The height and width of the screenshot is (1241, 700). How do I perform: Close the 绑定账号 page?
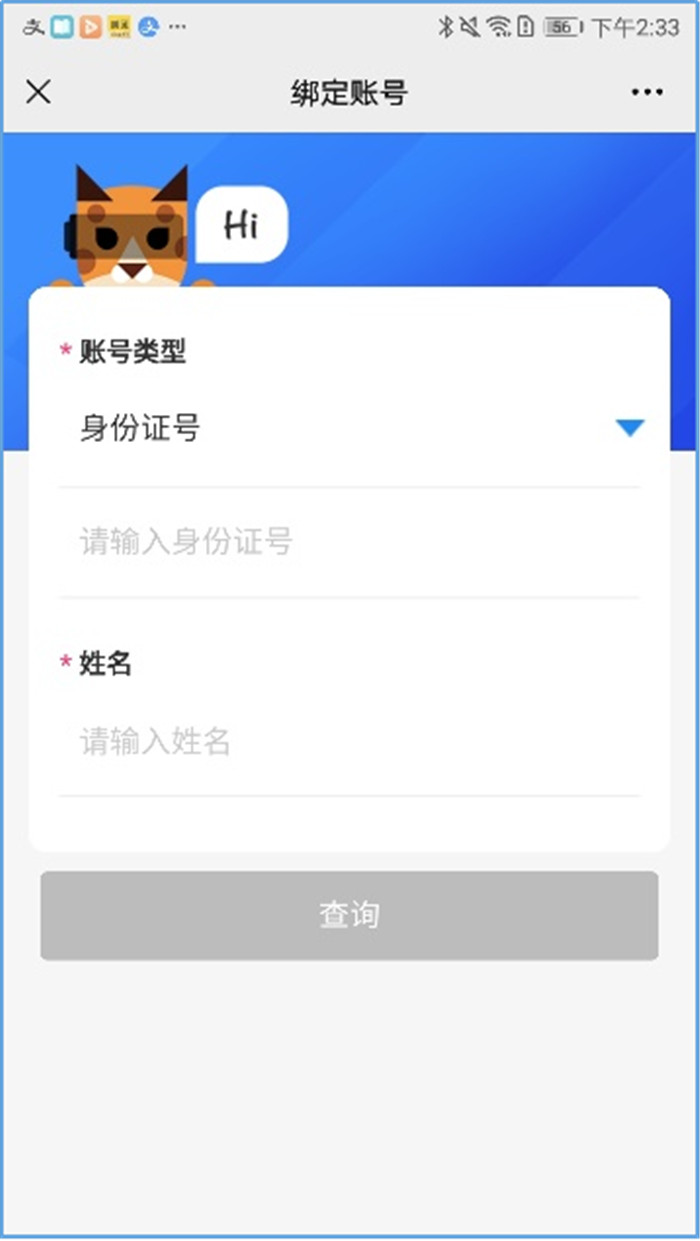(x=38, y=92)
